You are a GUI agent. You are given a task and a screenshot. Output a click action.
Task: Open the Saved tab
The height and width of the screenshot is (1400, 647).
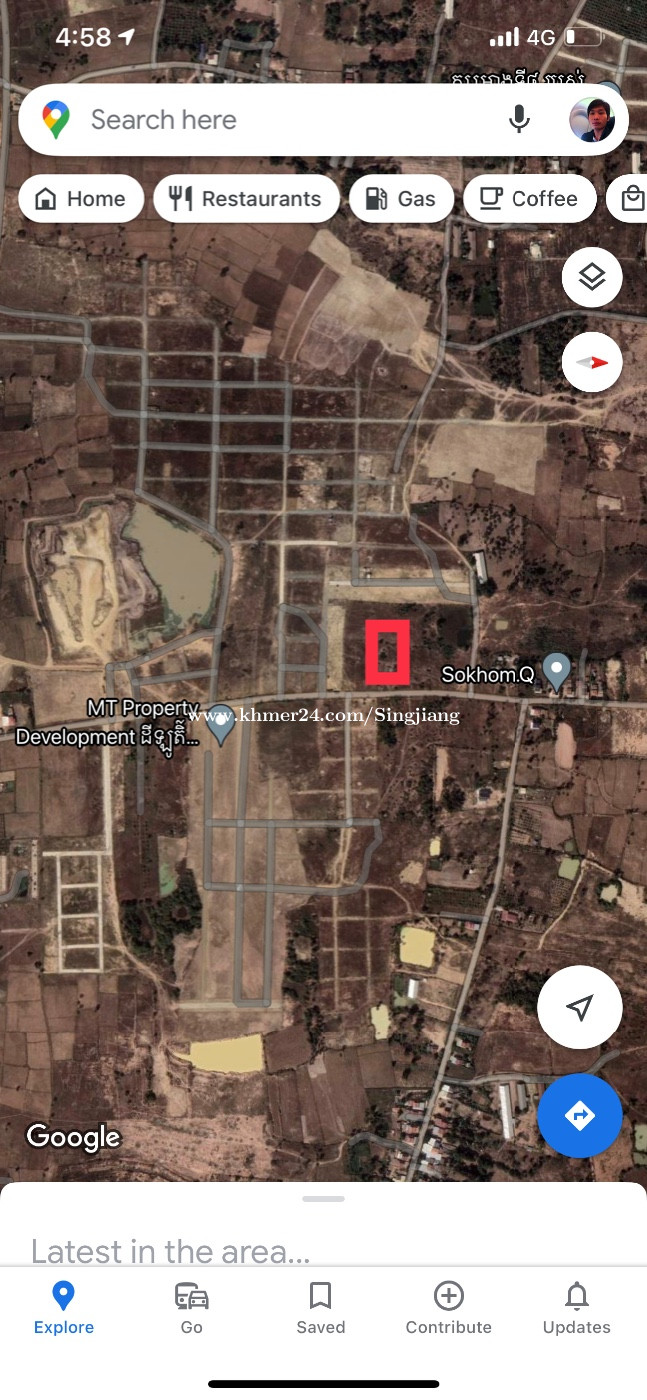[320, 1308]
